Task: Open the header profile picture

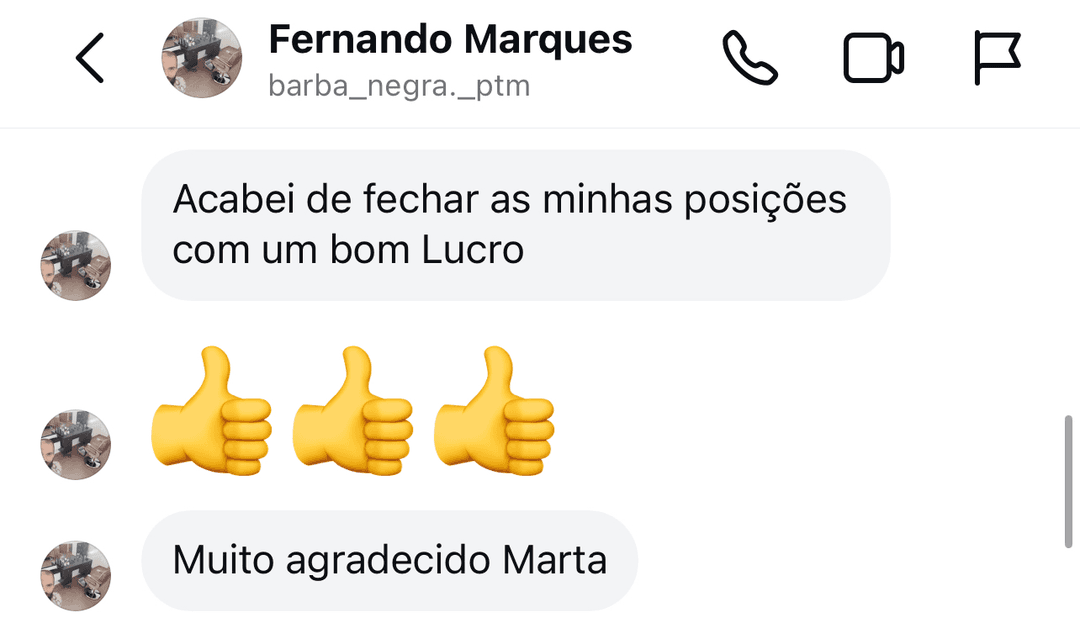Action: [x=201, y=58]
